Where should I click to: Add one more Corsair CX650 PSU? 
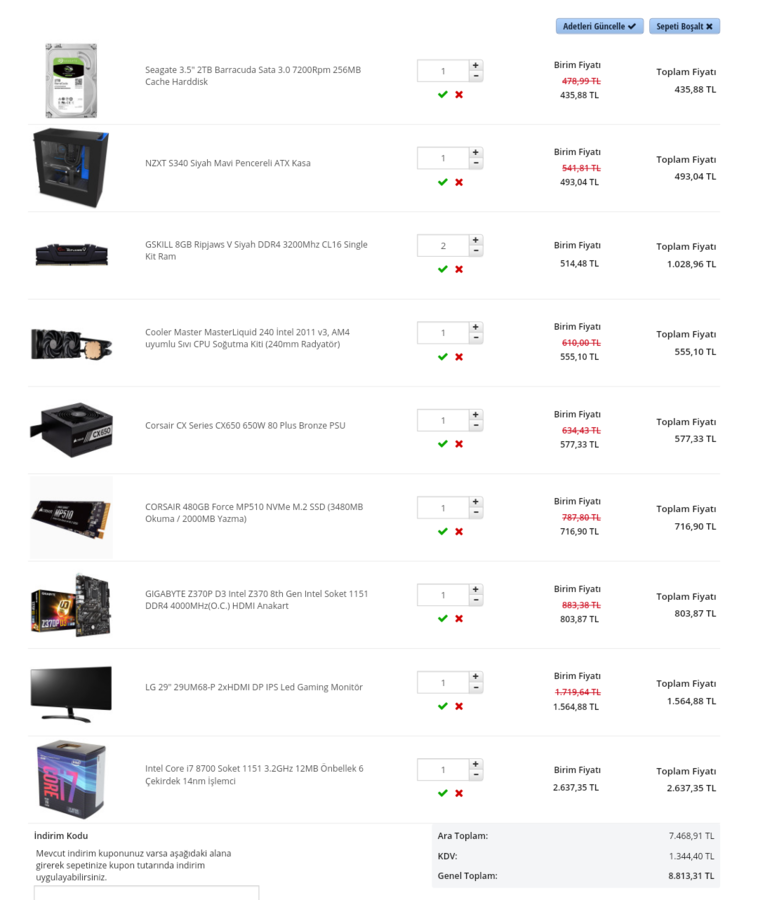(475, 415)
